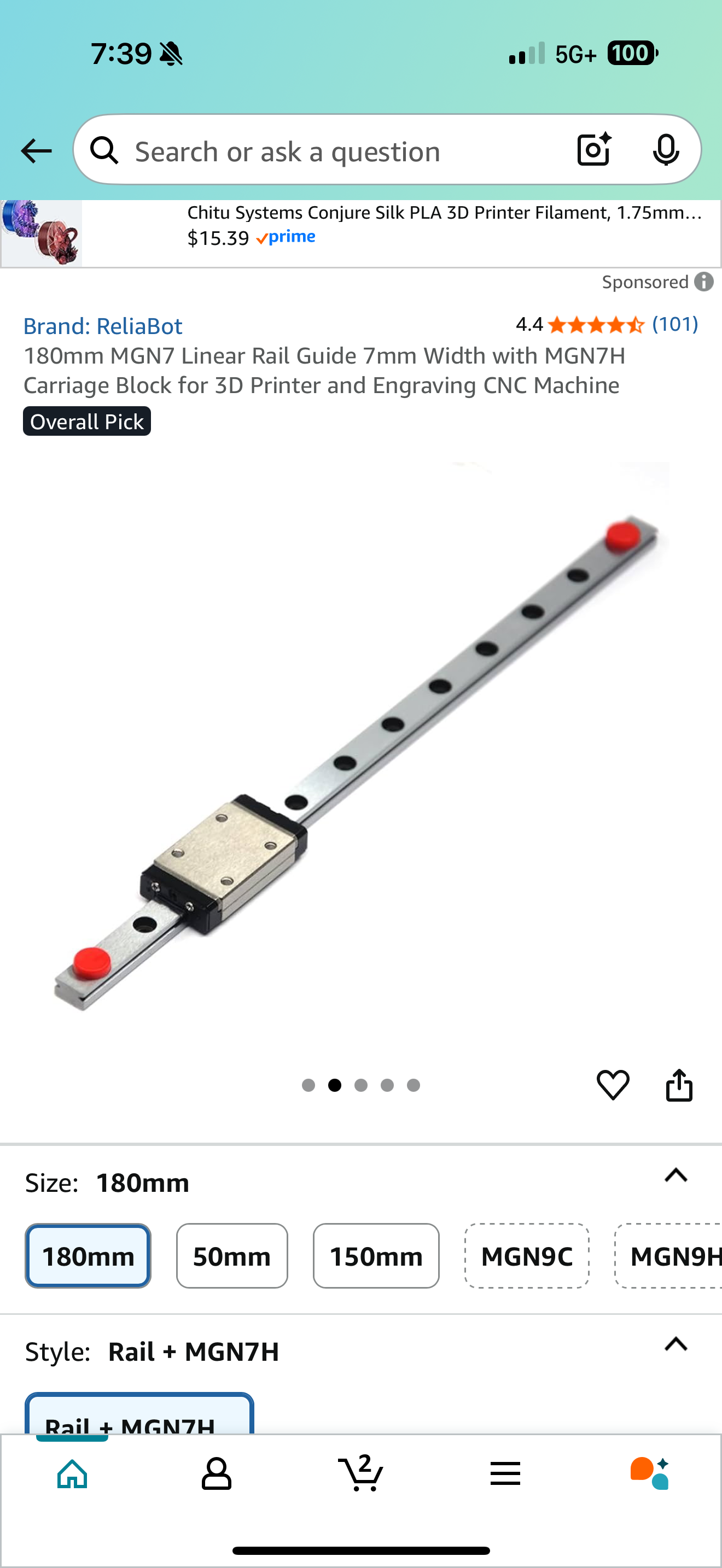722x1568 pixels.
Task: Go back using the arrow icon
Action: point(37,151)
